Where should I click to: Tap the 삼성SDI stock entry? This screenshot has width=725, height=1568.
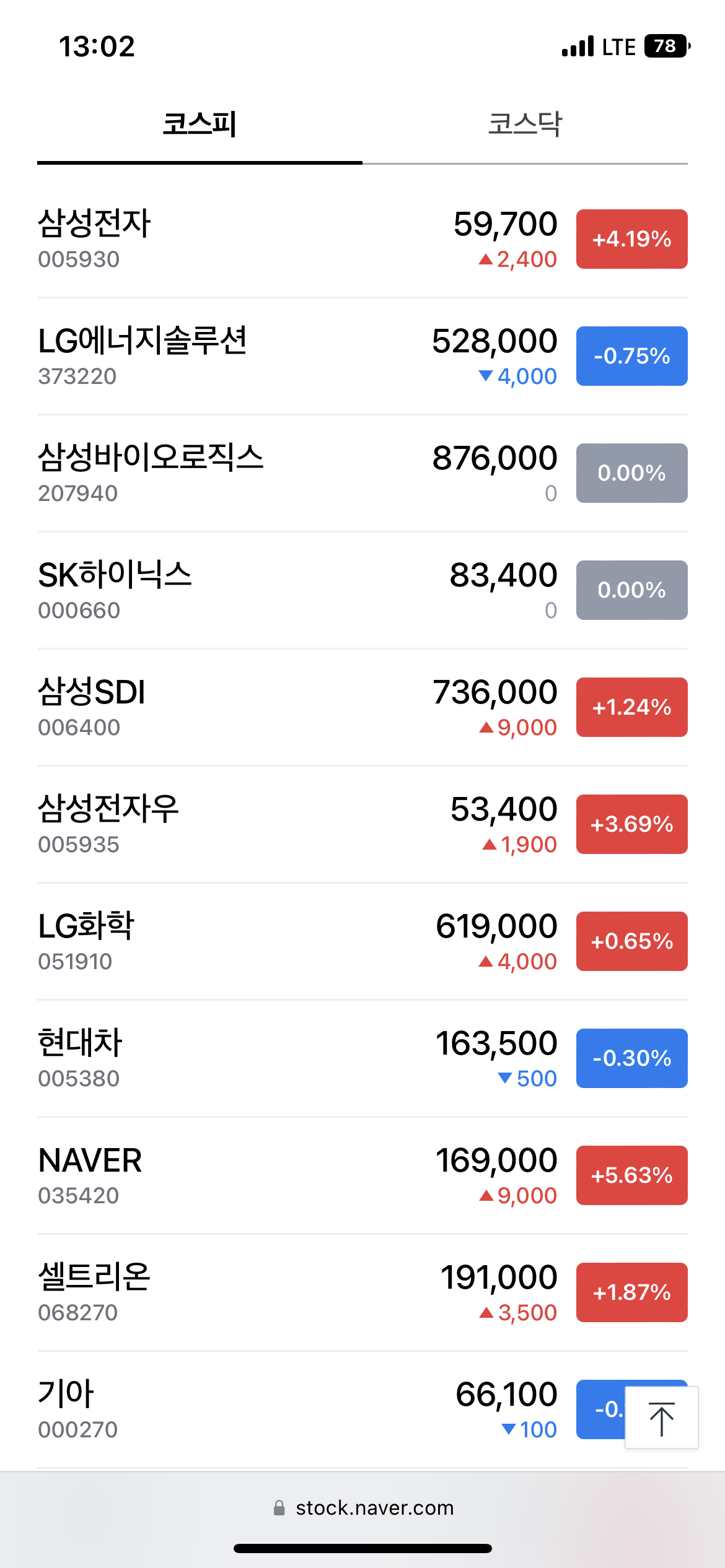[362, 708]
